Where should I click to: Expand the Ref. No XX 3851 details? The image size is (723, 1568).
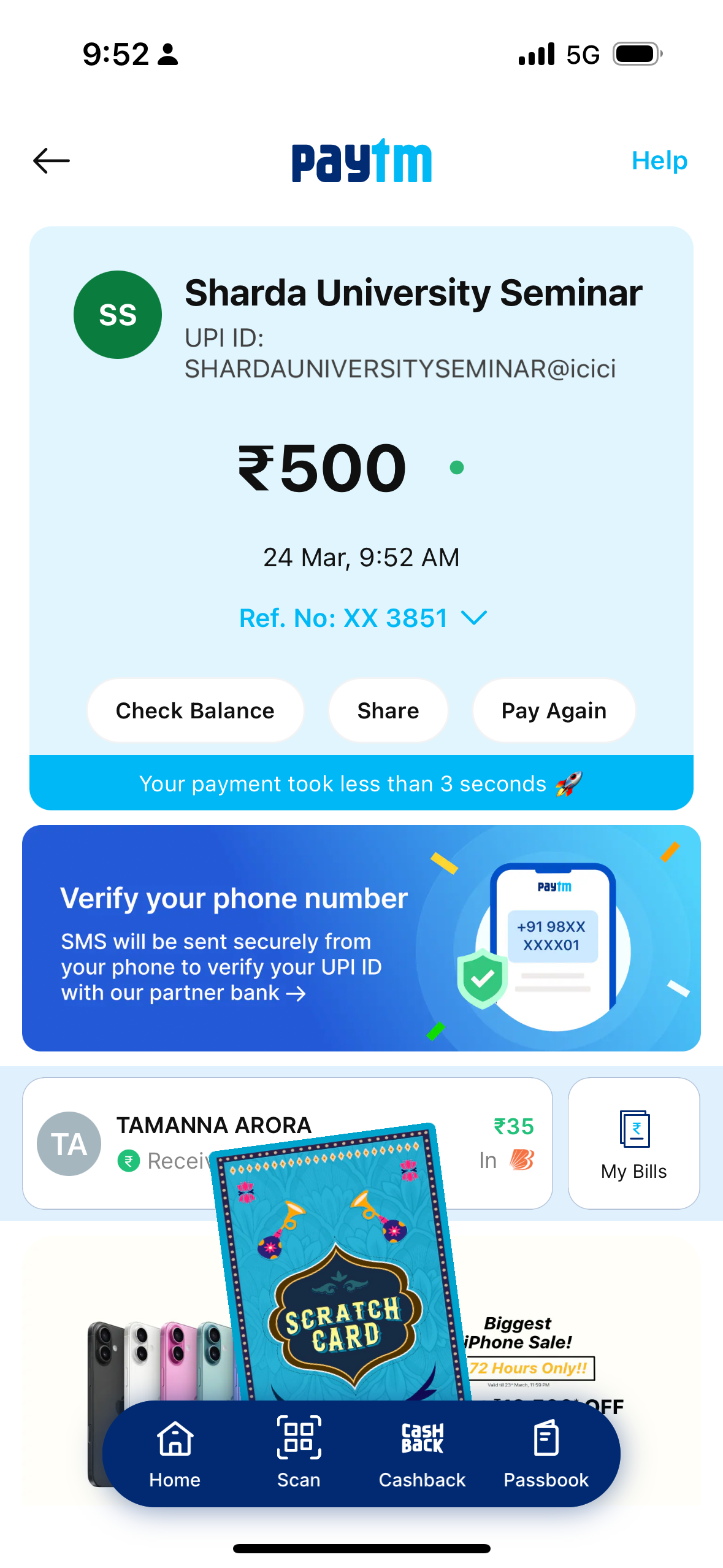362,618
